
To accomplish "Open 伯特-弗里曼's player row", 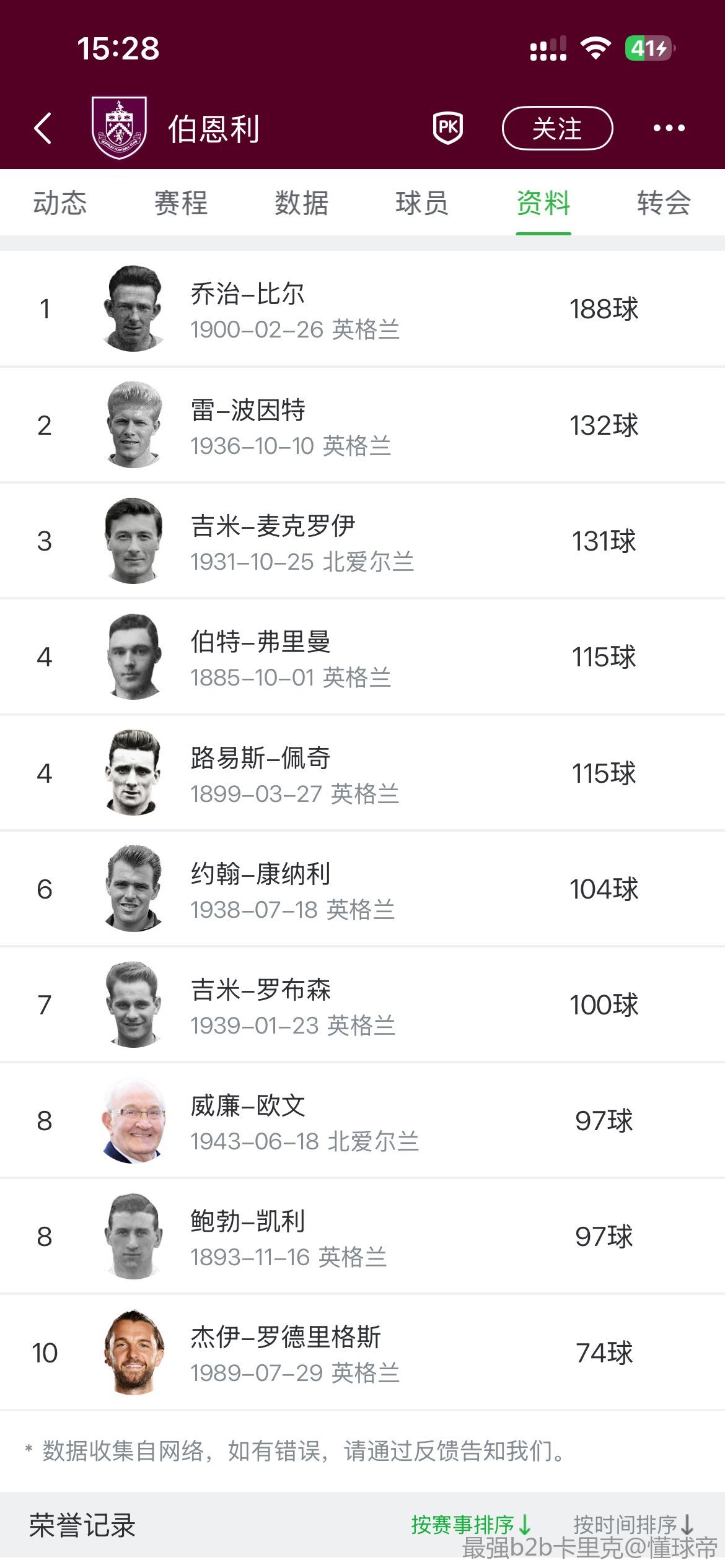I will coord(362,656).
